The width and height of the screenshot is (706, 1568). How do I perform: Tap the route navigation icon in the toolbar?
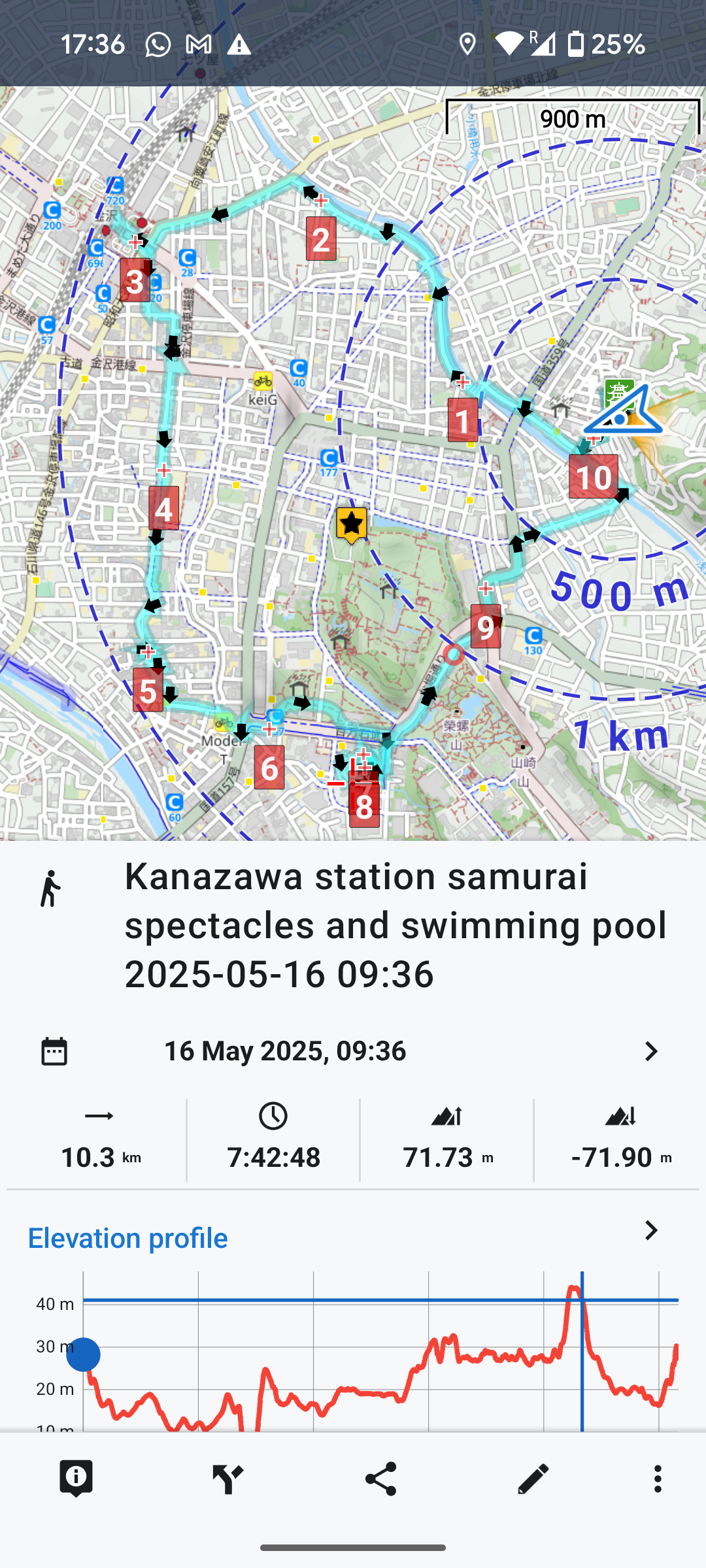point(227,1478)
